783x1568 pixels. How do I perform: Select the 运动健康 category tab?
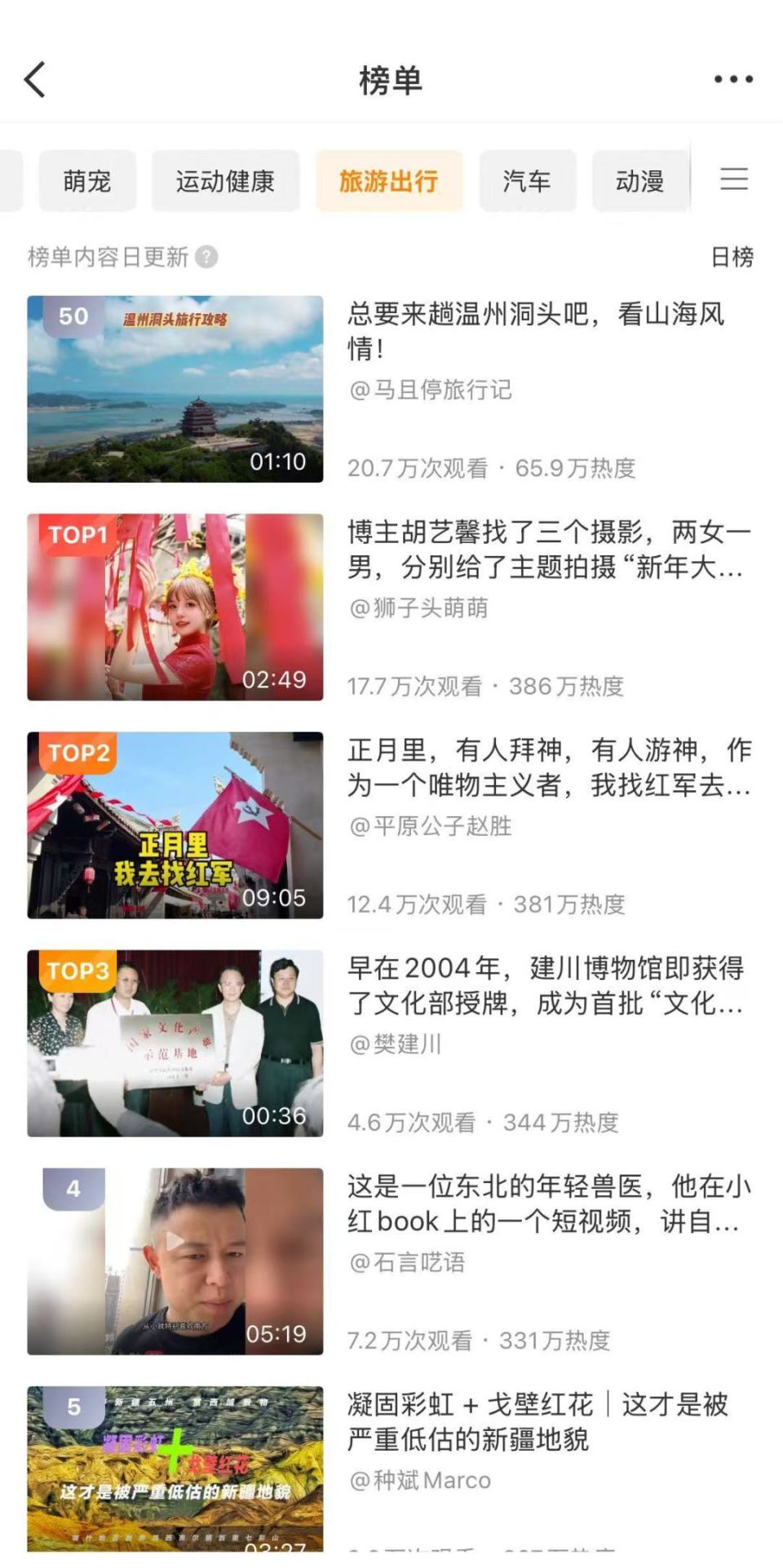(x=225, y=181)
